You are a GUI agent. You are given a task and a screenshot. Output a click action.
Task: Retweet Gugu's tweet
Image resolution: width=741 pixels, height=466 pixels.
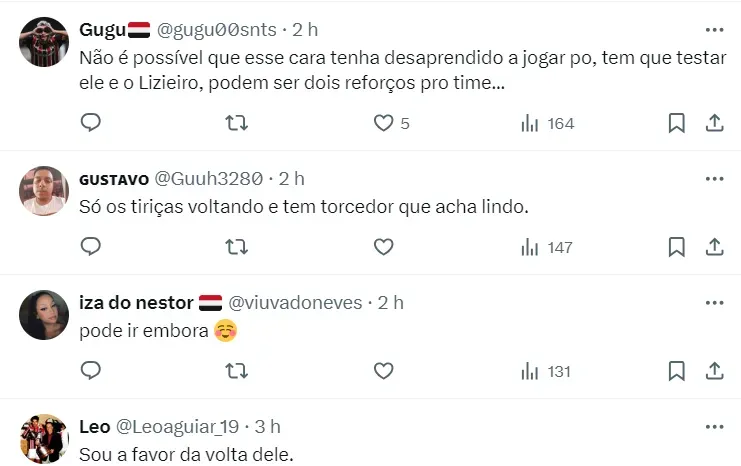[237, 123]
